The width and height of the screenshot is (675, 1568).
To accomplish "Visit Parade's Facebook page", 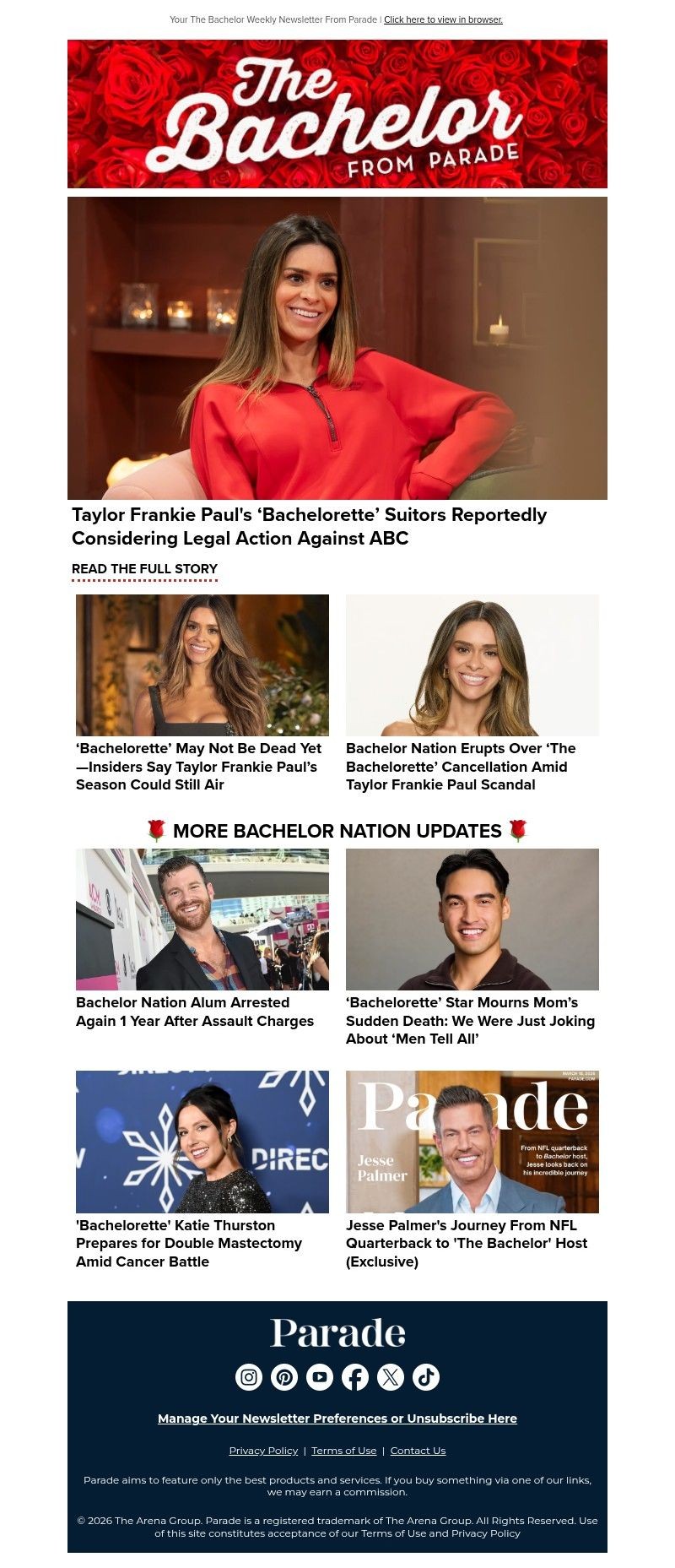I will [355, 1377].
